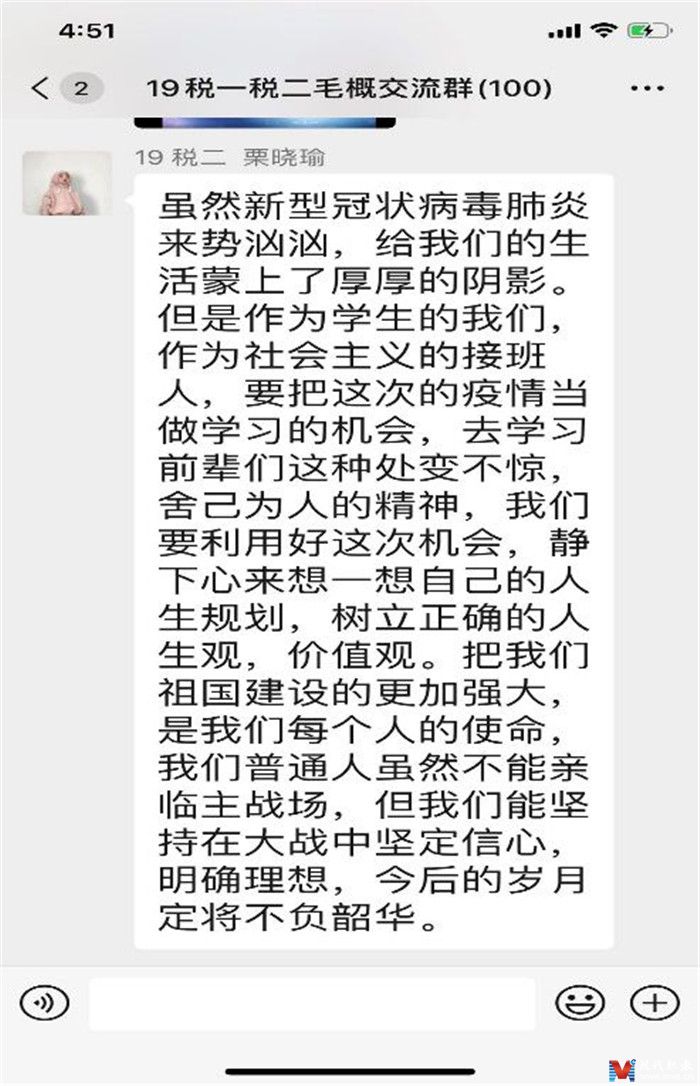
Task: Switch to voice message input
Action: [44, 1003]
